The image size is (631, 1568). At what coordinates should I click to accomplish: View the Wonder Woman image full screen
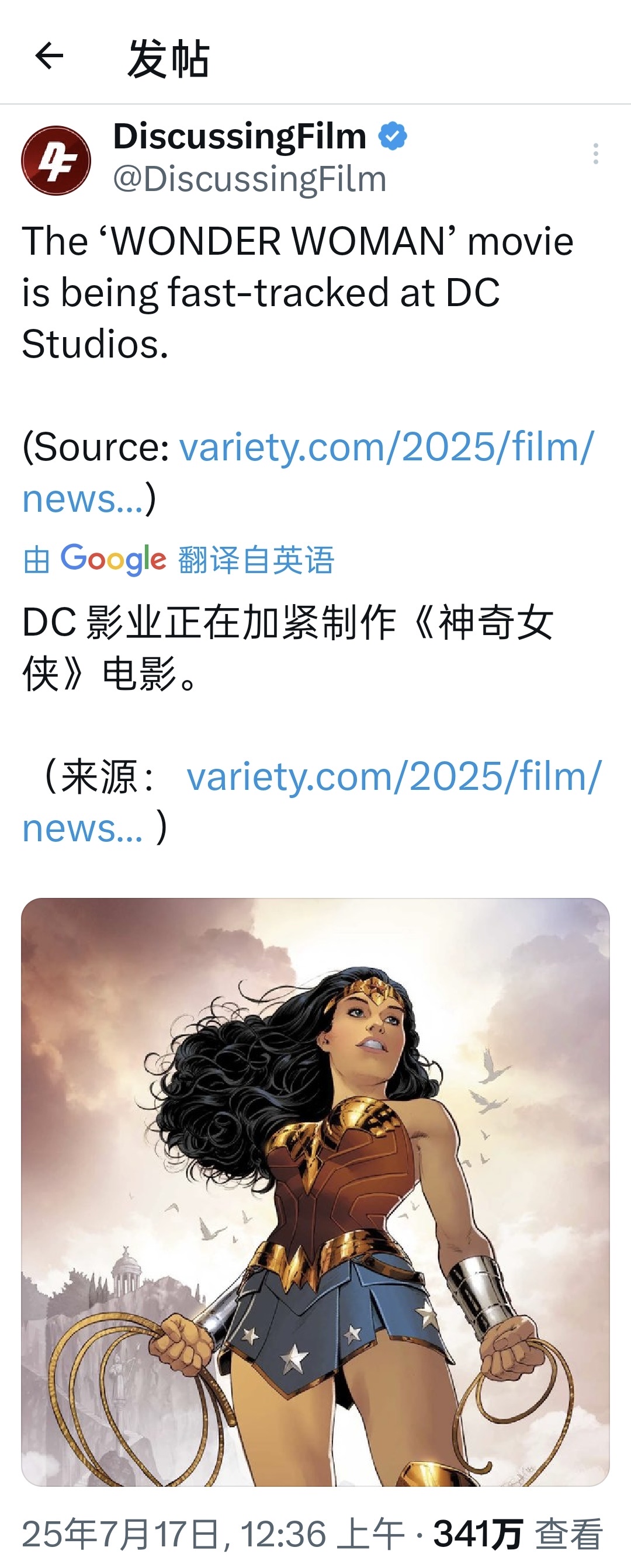click(x=315, y=1191)
